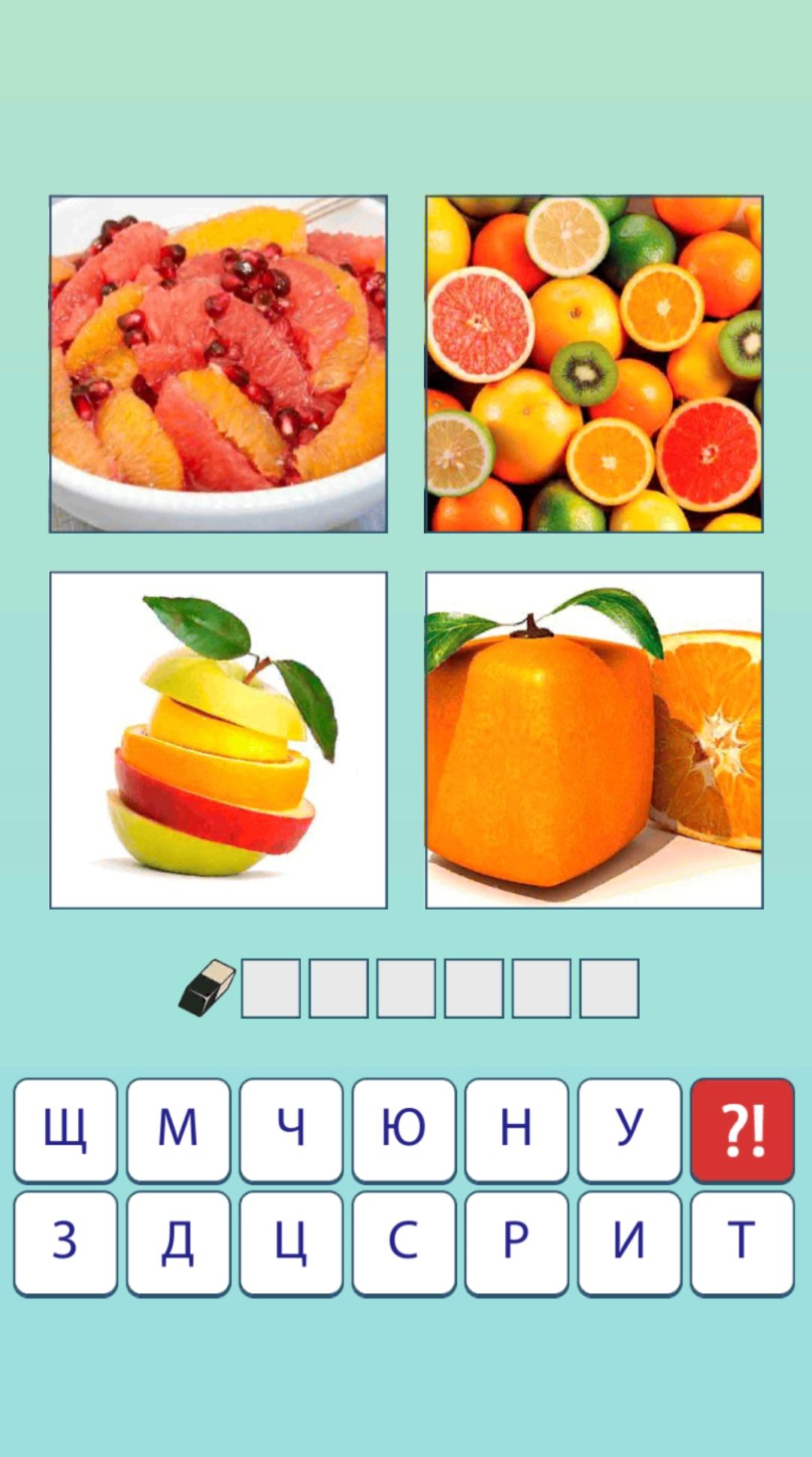Select the letter Щ tile
This screenshot has height=1457, width=812.
coord(65,1130)
